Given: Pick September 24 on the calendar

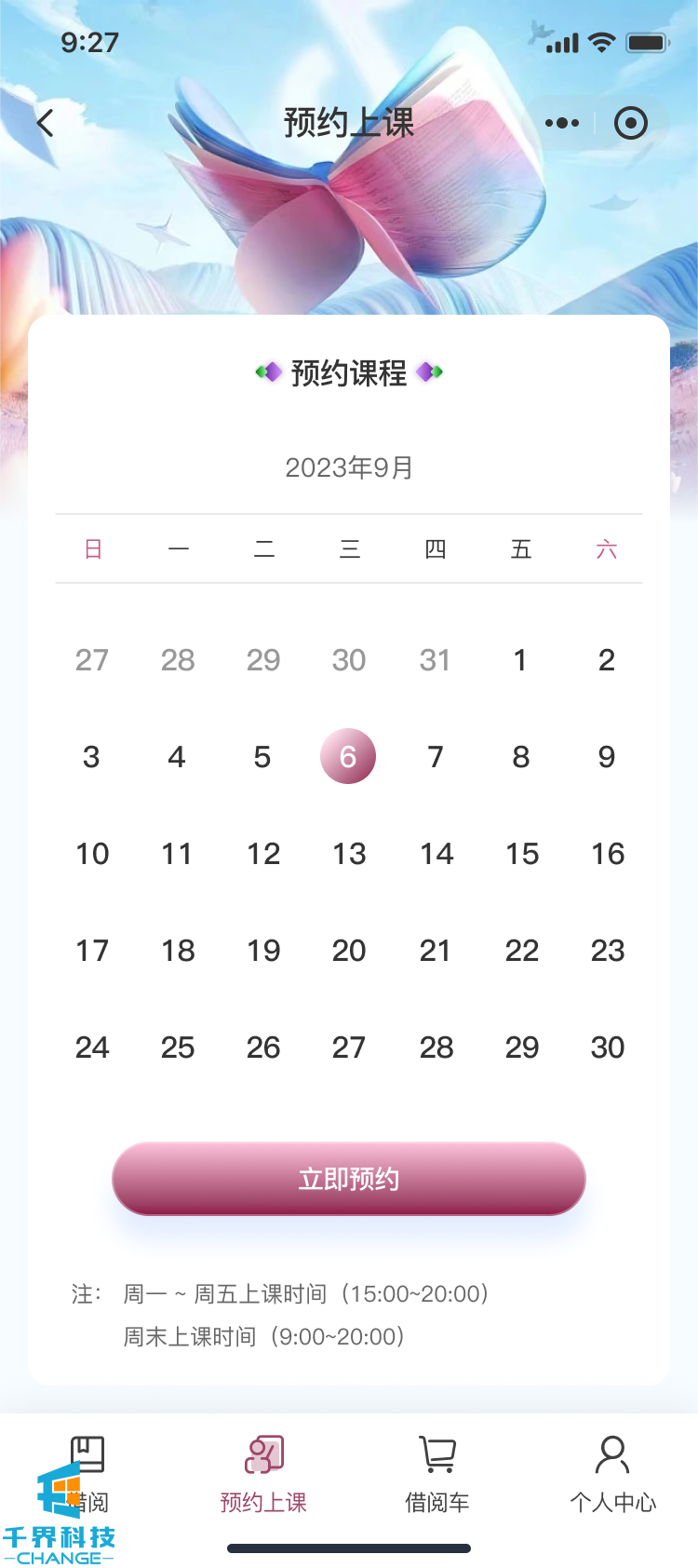Looking at the screenshot, I should (x=92, y=1048).
